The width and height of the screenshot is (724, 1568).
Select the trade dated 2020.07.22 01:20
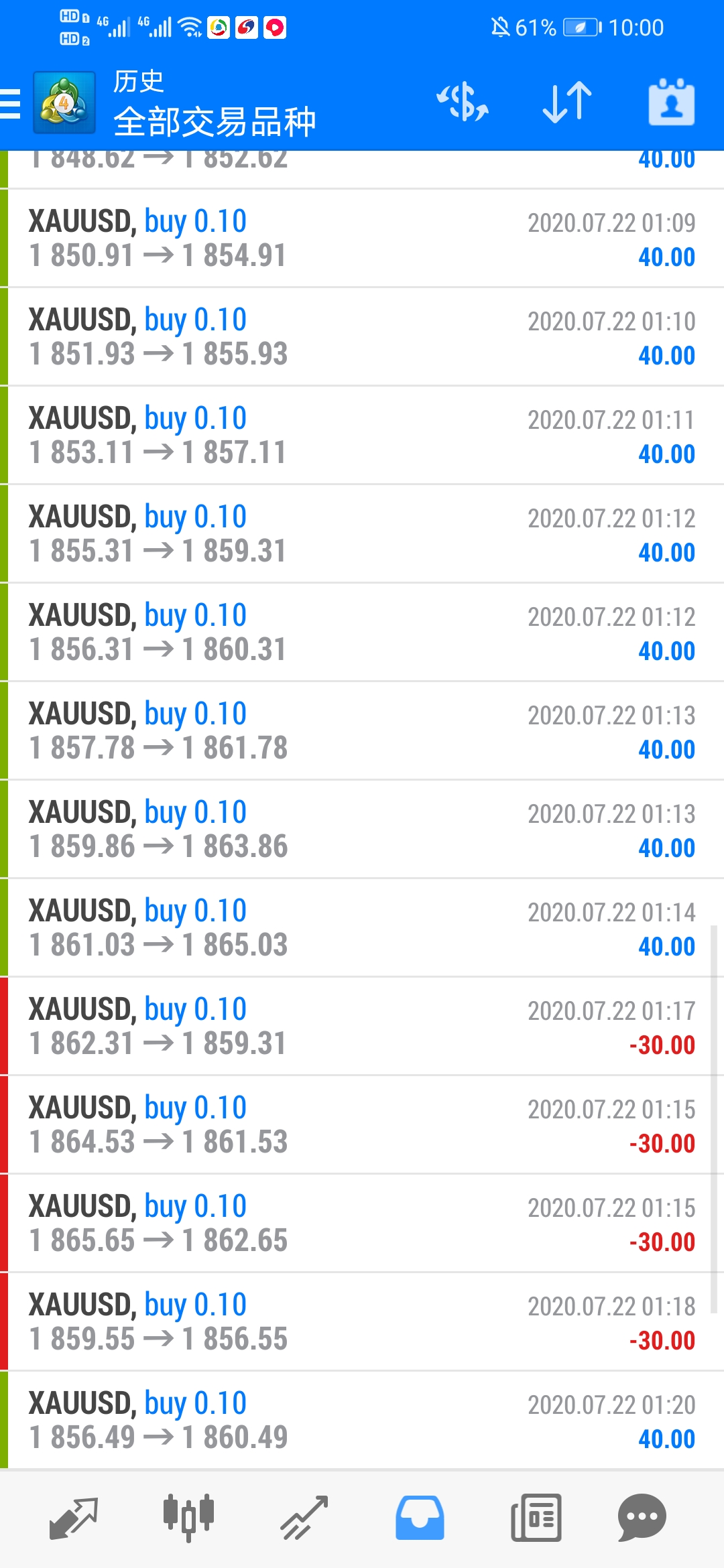pyautogui.click(x=362, y=1421)
